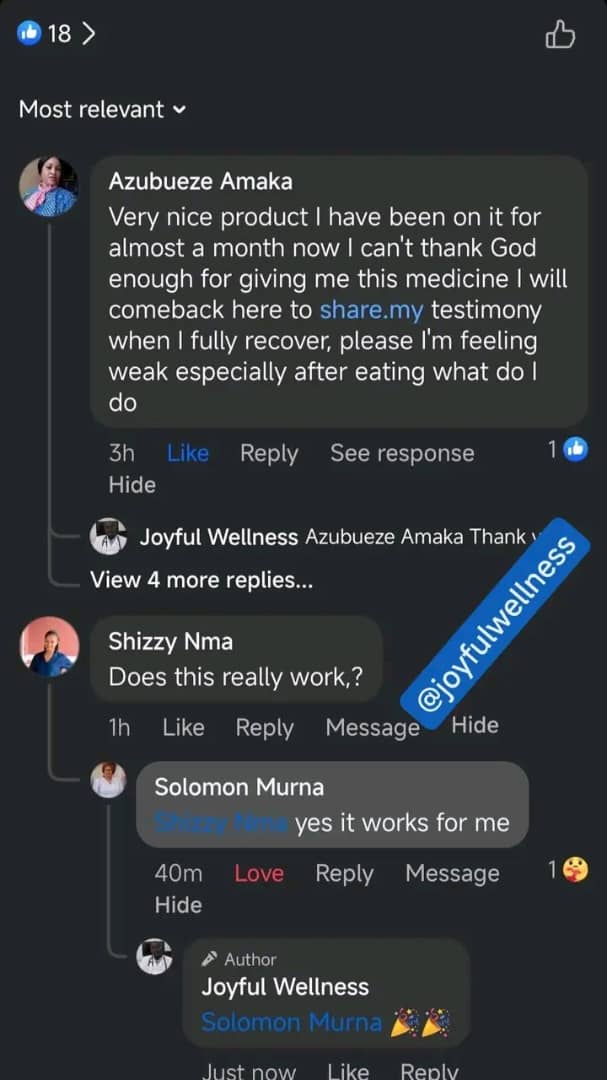Viewport: 607px width, 1080px height.
Task: Hide Azubueze Amaka's comment
Action: (x=132, y=485)
